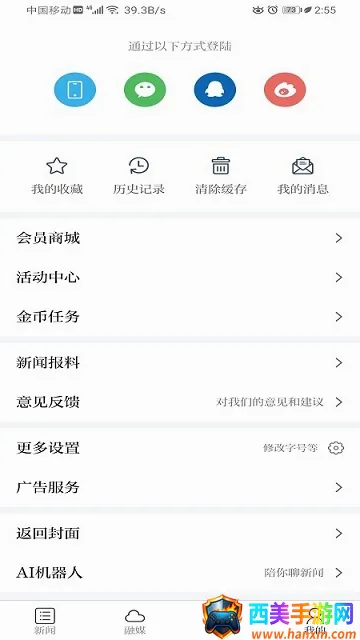This screenshot has height=640, width=360.
Task: Select 返回封面
Action: pyautogui.click(x=180, y=533)
